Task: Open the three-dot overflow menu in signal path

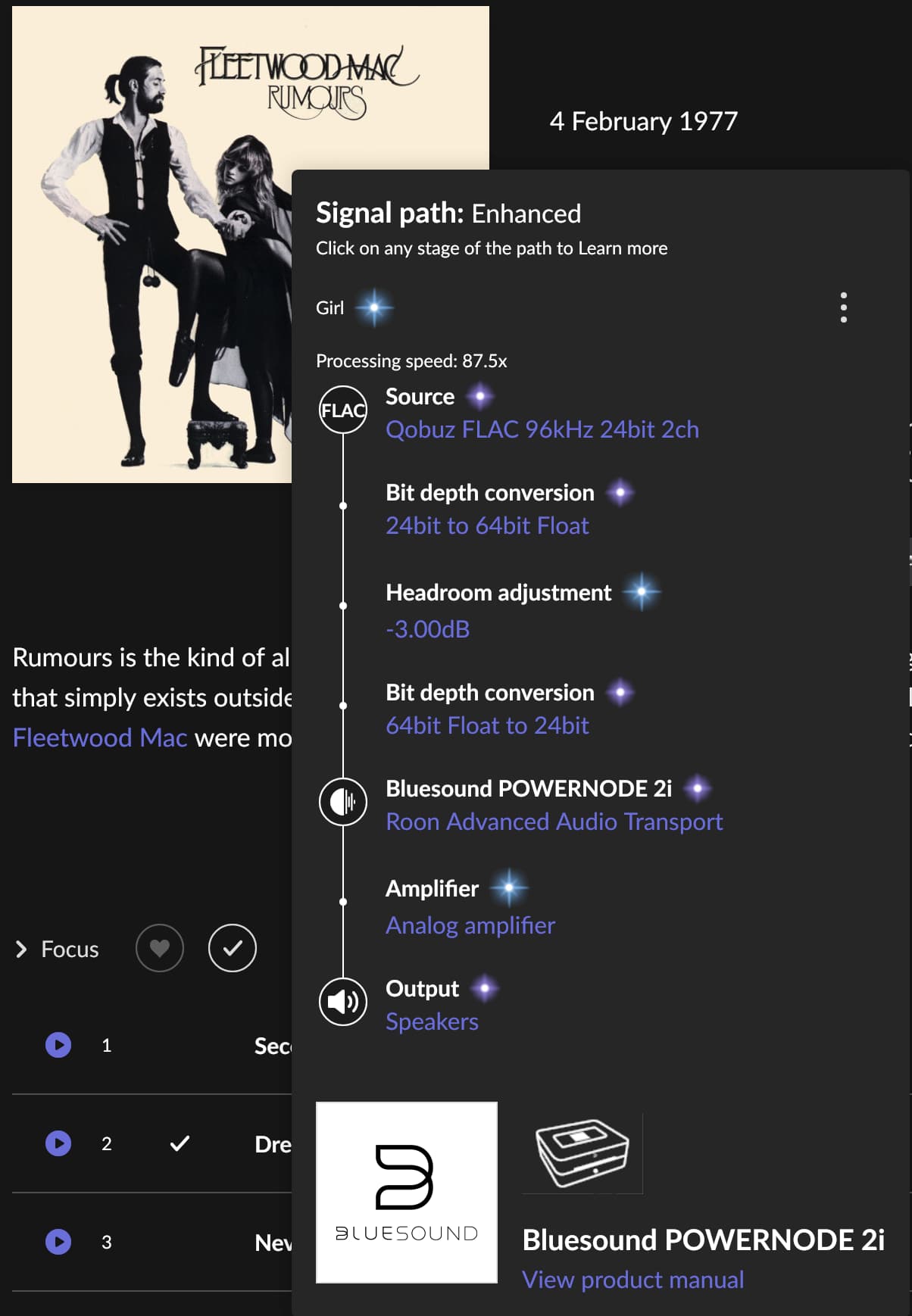Action: 843,308
